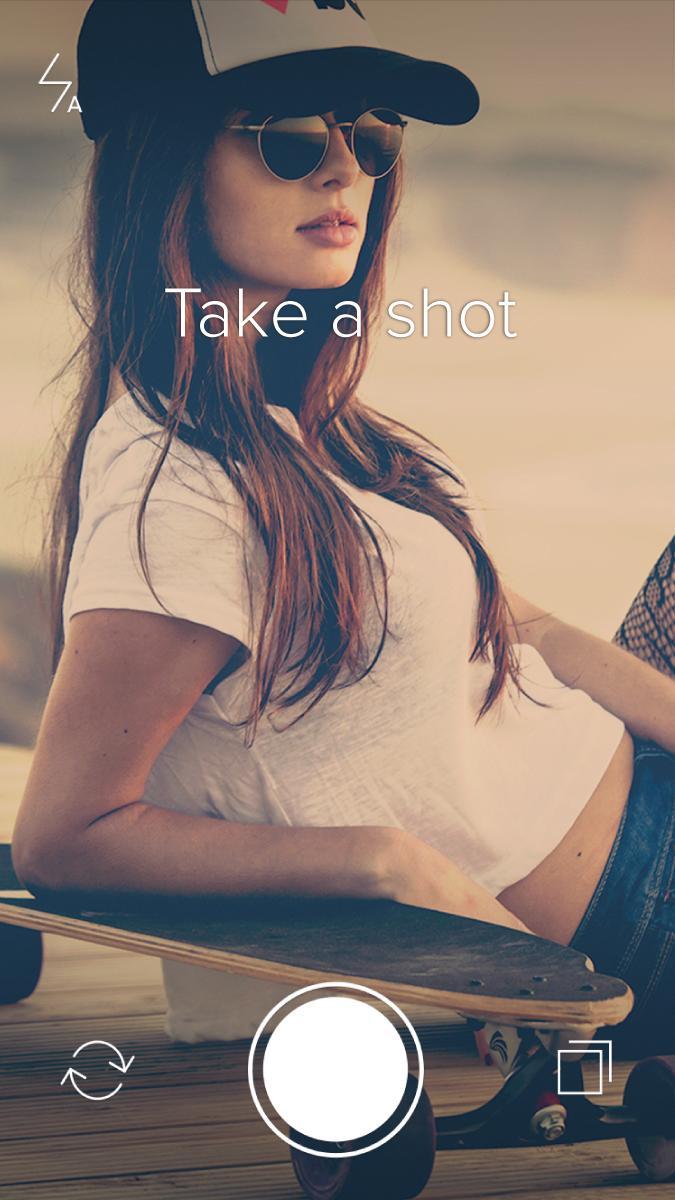Screen dimensions: 675x1200
Task: Switch between front and rear camera
Action: tap(97, 1070)
